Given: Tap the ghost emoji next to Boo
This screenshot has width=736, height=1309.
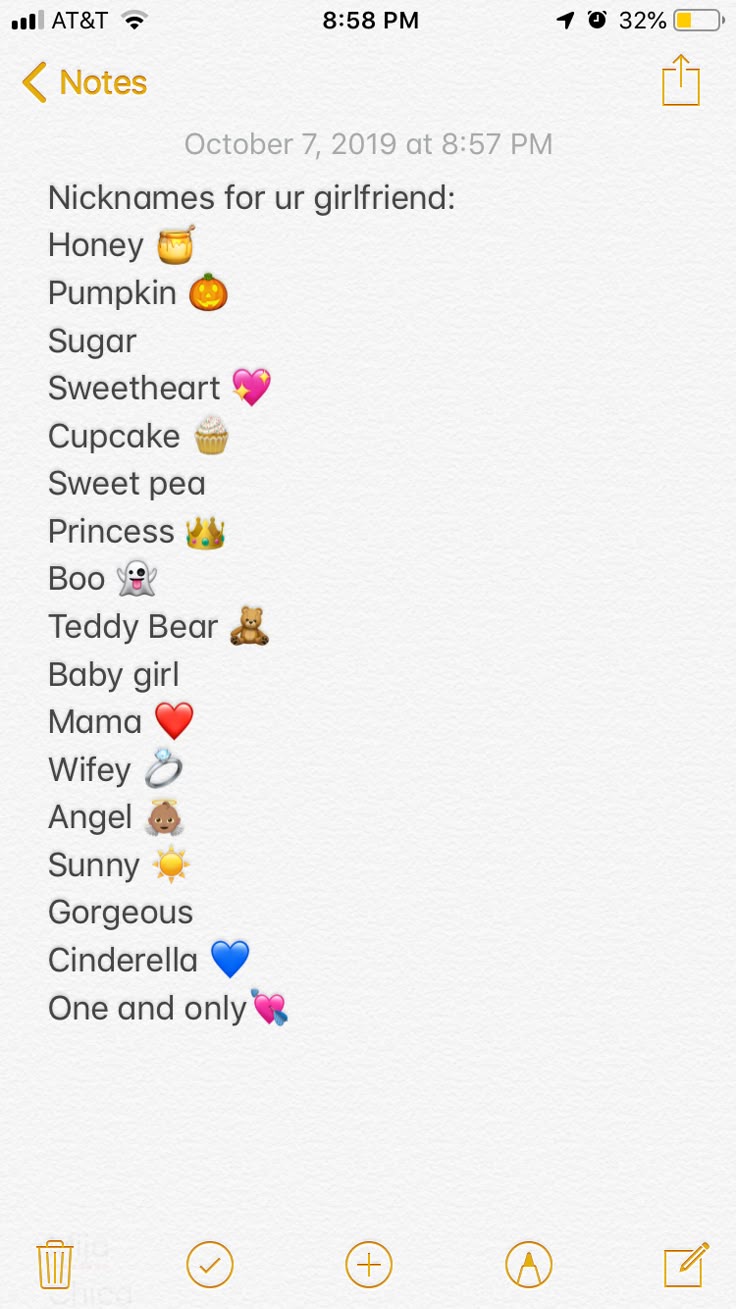Looking at the screenshot, I should 140,578.
